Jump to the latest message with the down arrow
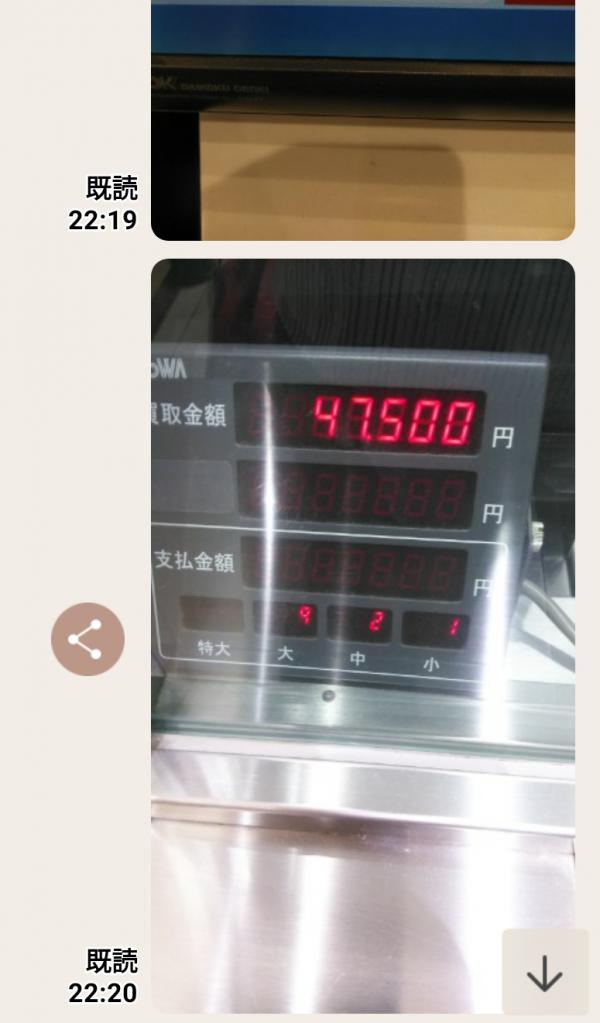 545,975
